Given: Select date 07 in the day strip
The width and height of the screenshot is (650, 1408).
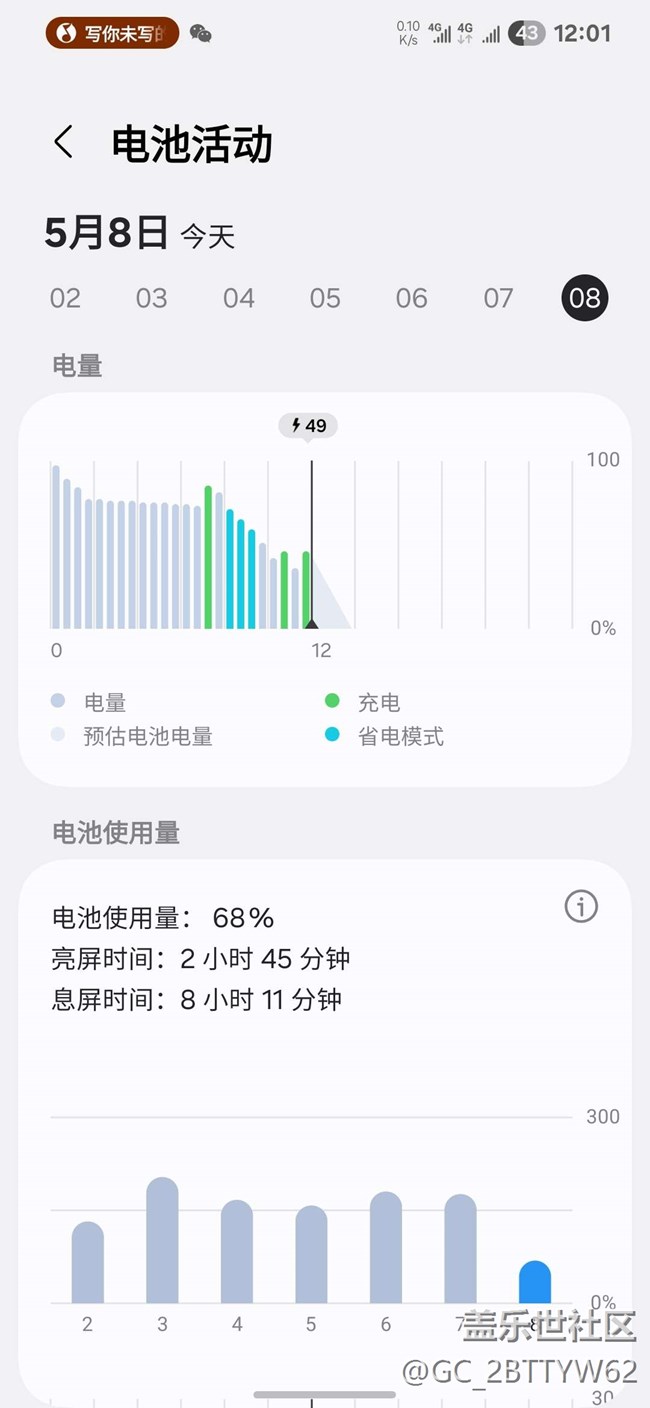Looking at the screenshot, I should 498,298.
